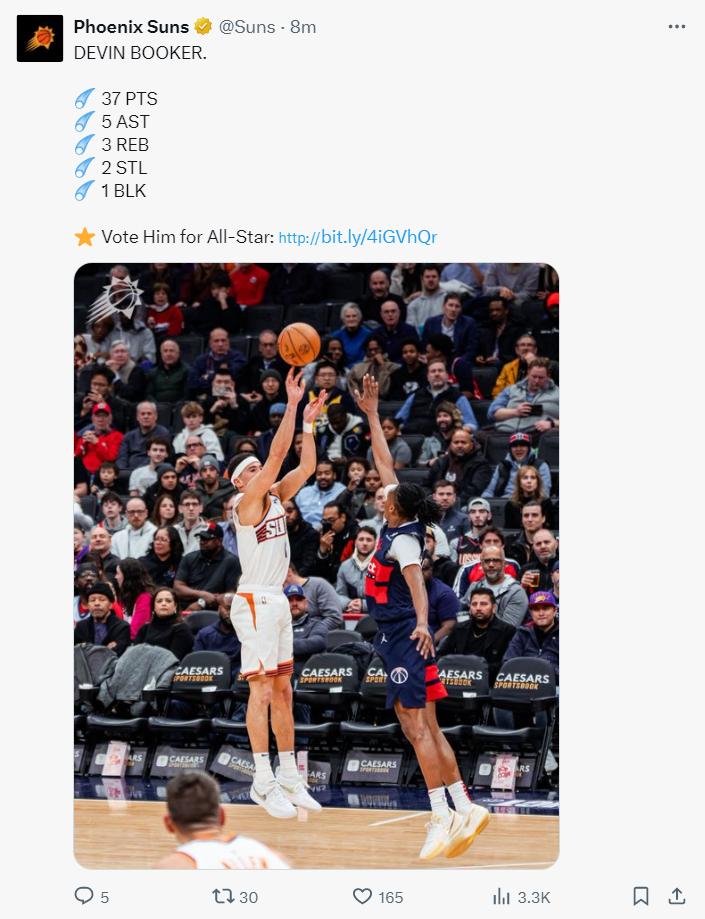
Task: View the post's analytics
Action: pyautogui.click(x=503, y=896)
